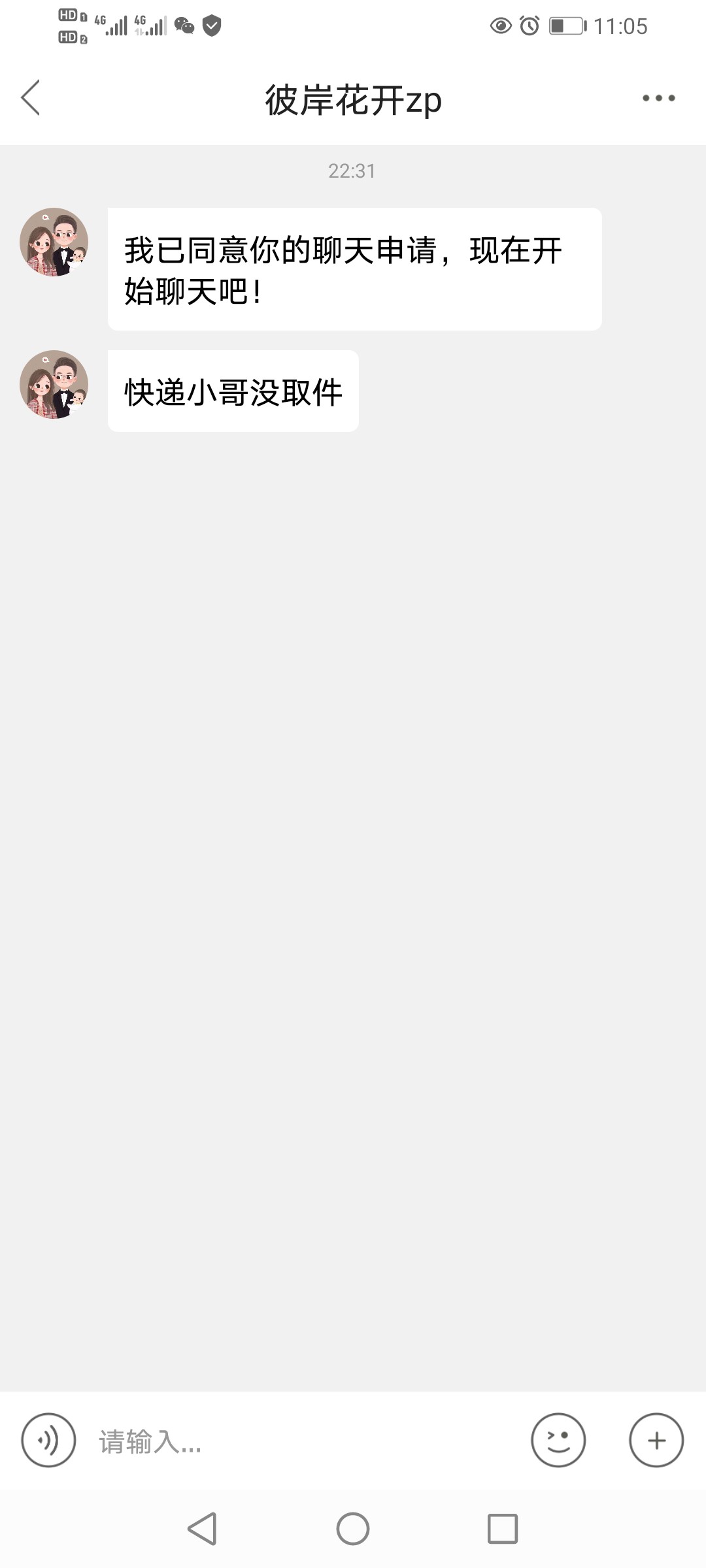Switch to voice message input
The height and width of the screenshot is (1568, 706).
(48, 1440)
